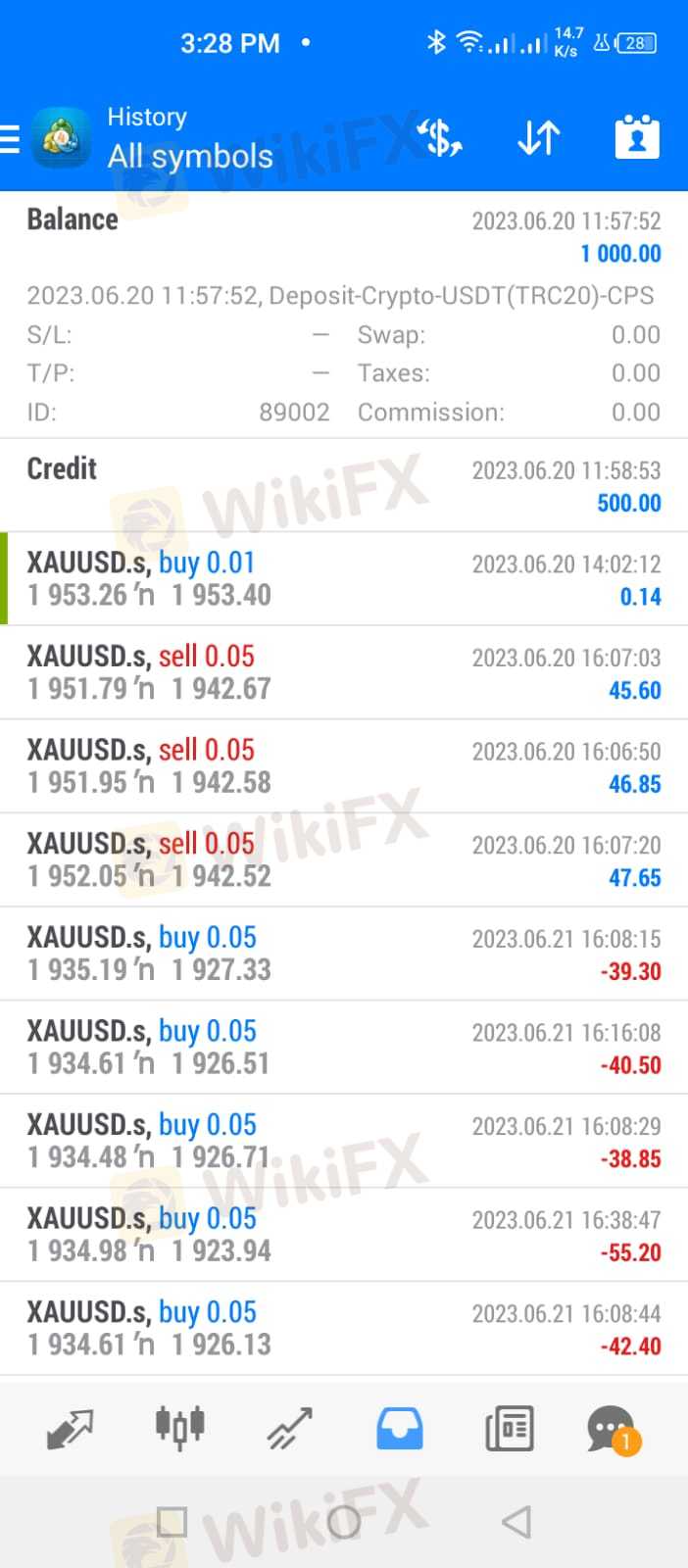Open the History tab
This screenshot has height=1568, width=688.
coord(400,1429)
